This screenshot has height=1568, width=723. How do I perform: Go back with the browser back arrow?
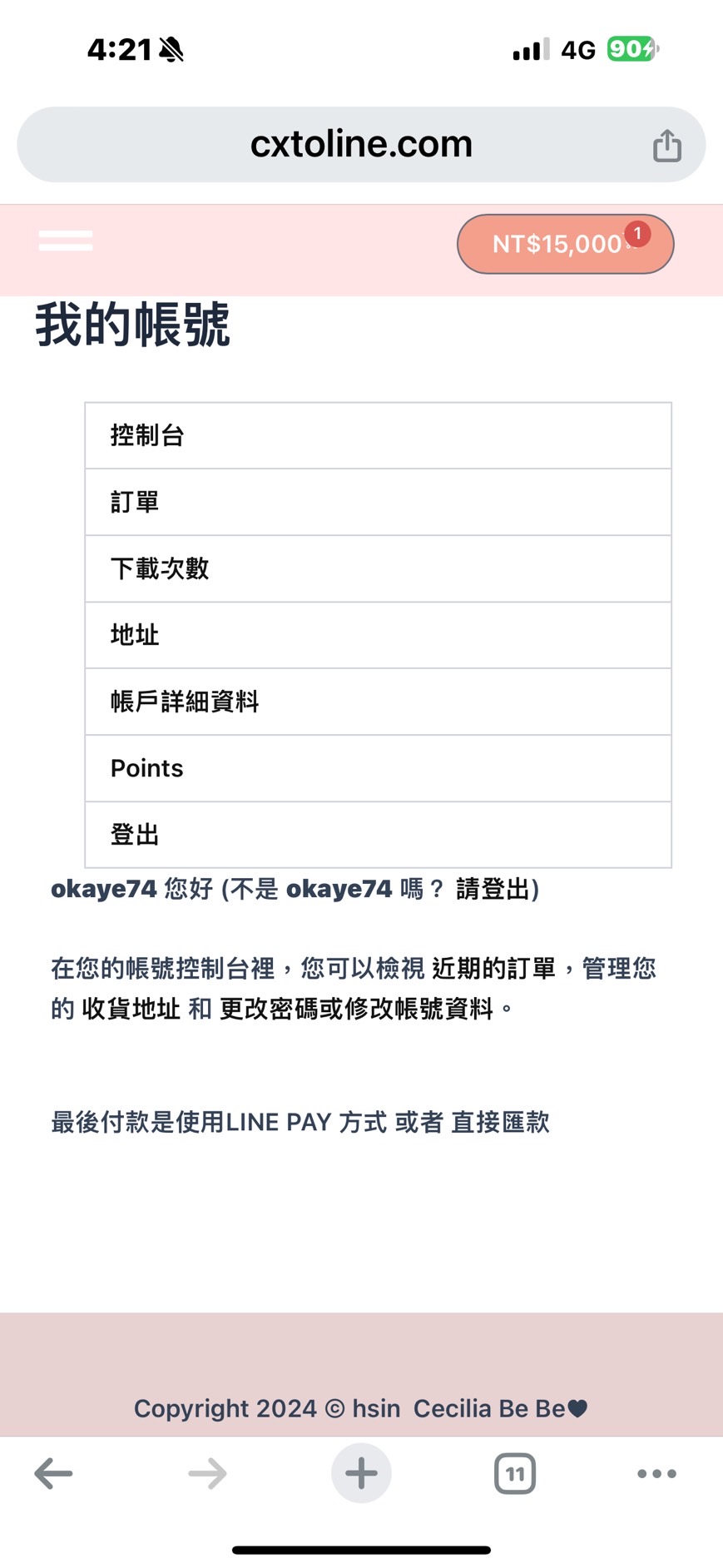coord(53,1473)
